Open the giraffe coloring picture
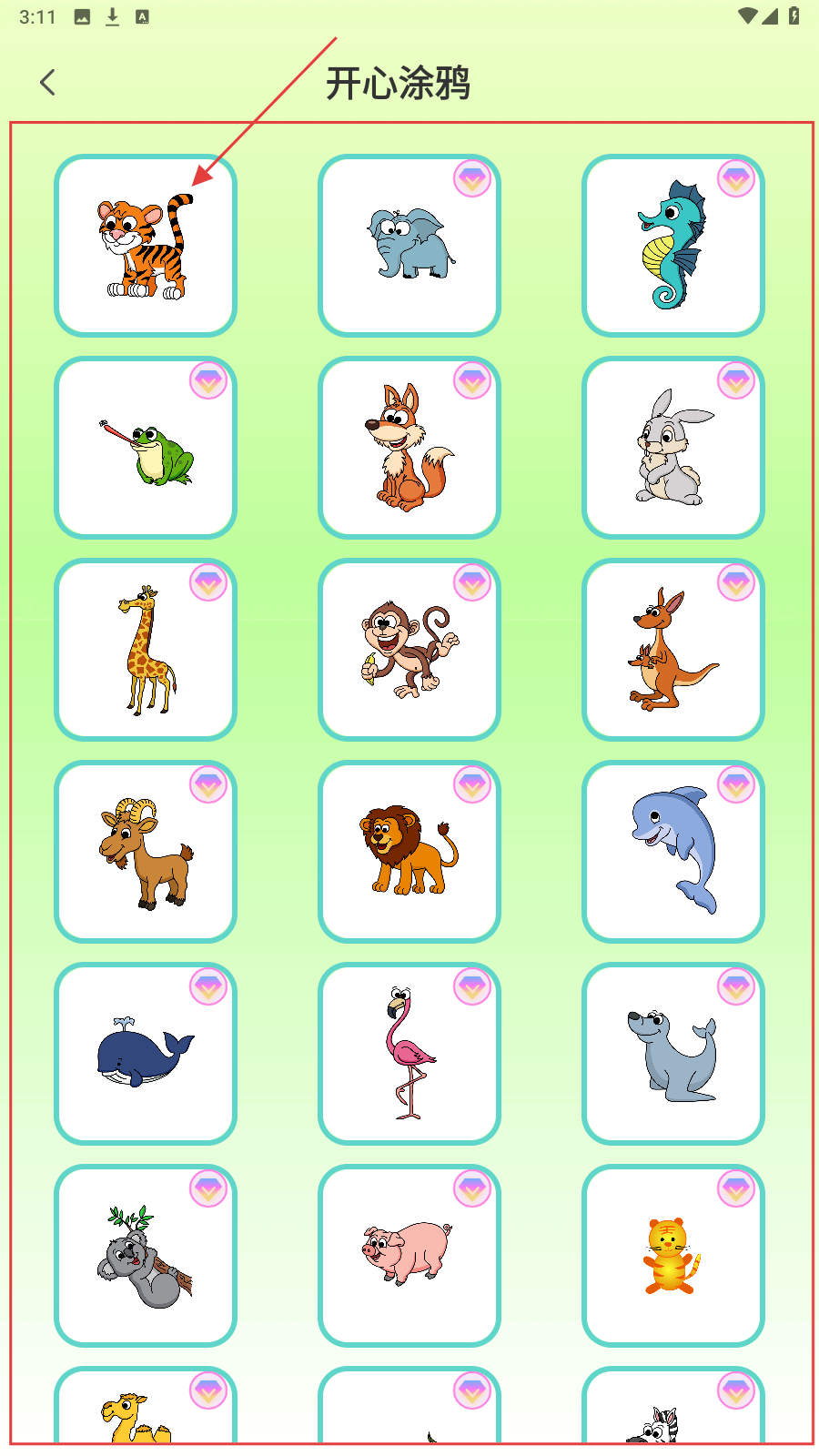819x1456 pixels. (x=146, y=650)
